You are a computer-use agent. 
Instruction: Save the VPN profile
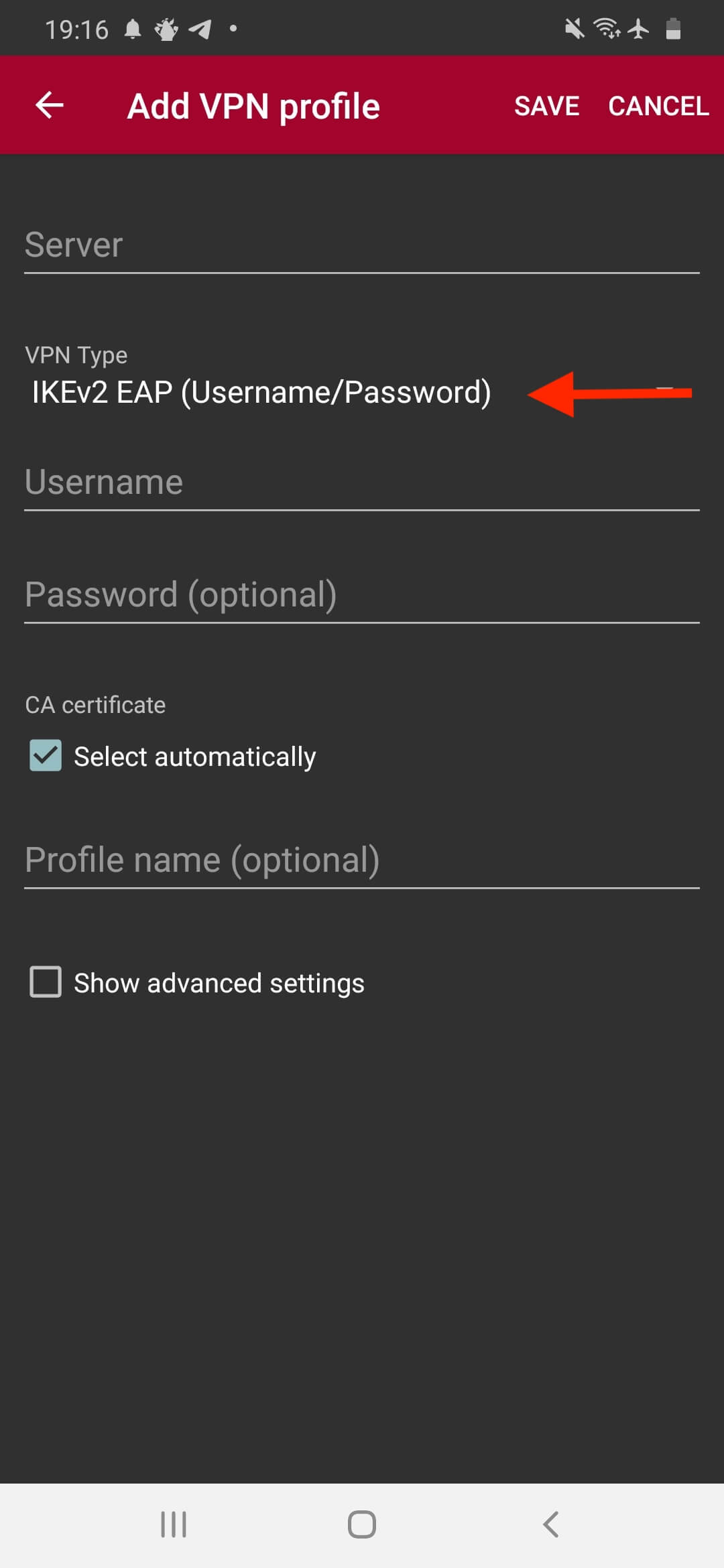[546, 106]
